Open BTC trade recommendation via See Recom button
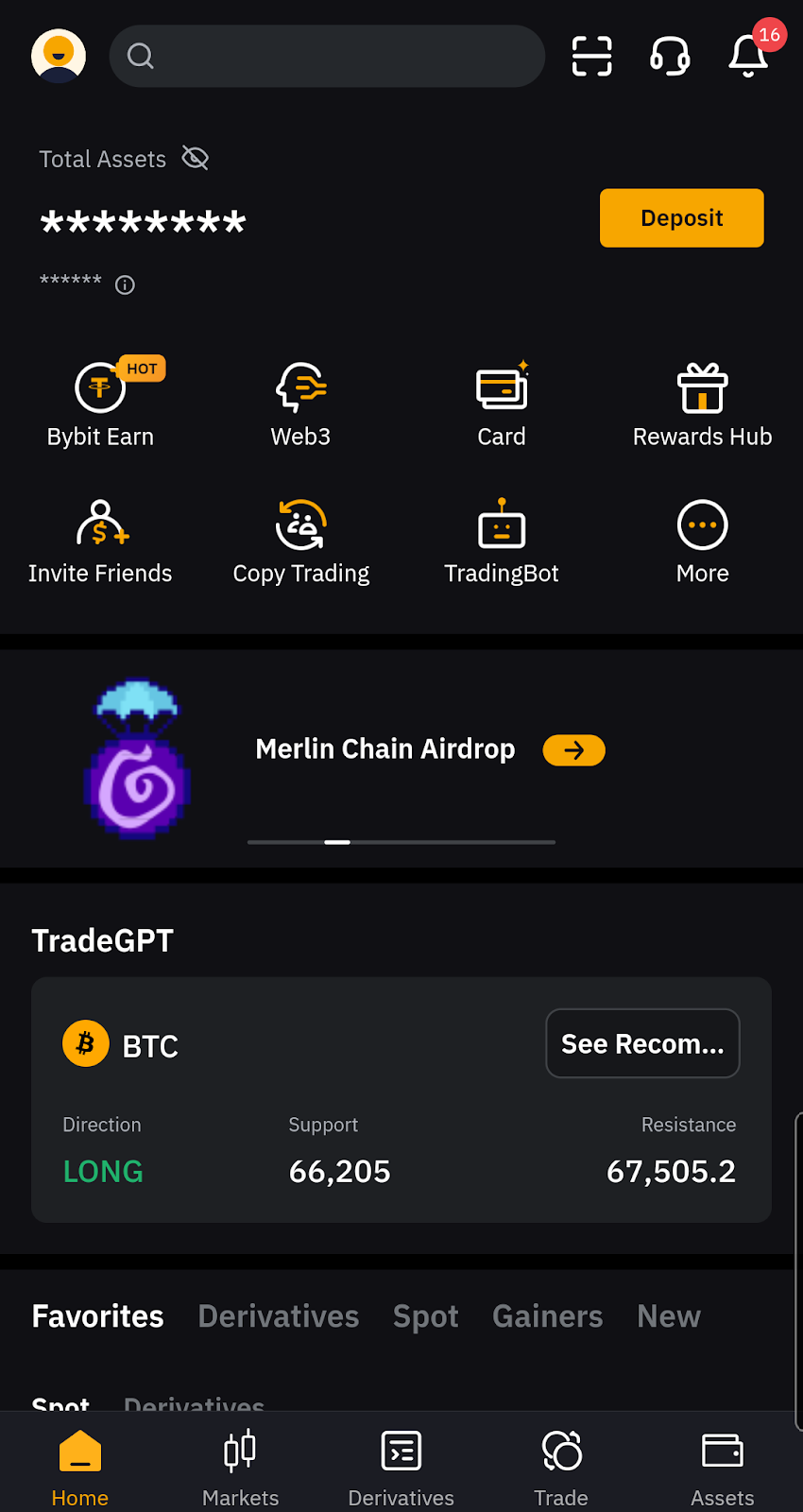Image resolution: width=803 pixels, height=1512 pixels. pyautogui.click(x=642, y=1043)
